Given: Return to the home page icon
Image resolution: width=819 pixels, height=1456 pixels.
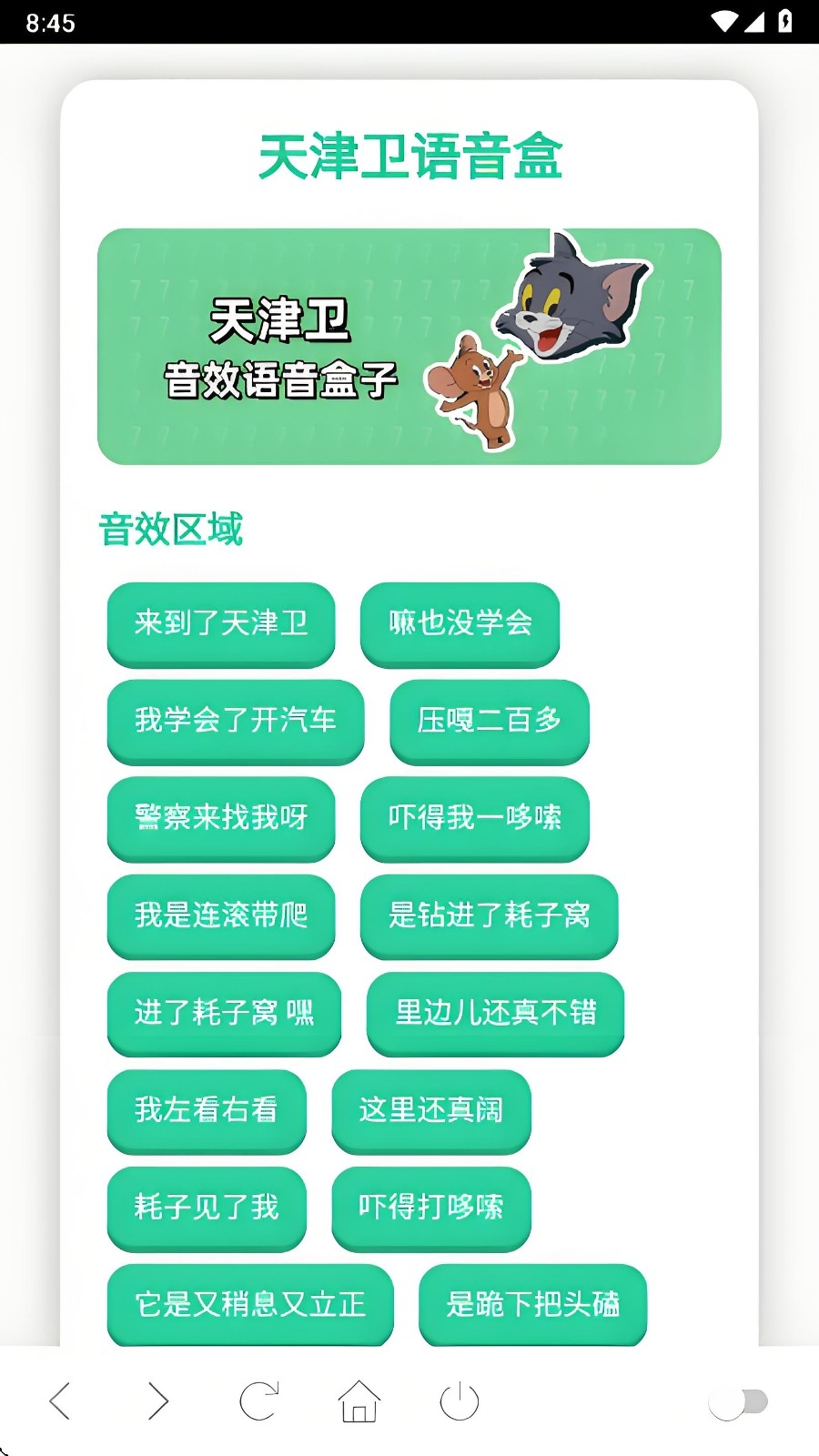Looking at the screenshot, I should (359, 1401).
